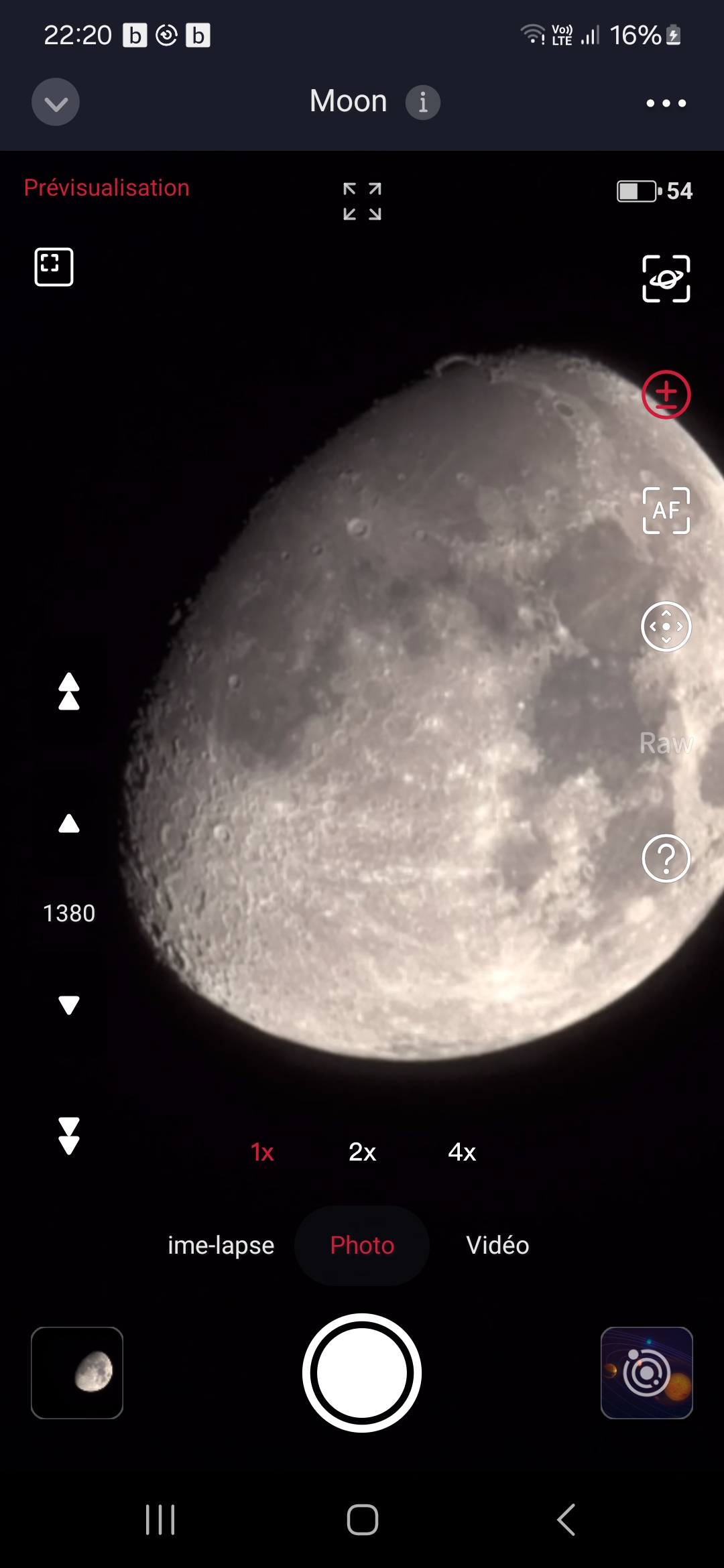Select 4x zoom
Viewport: 724px width, 1568px height.
[x=462, y=1152]
